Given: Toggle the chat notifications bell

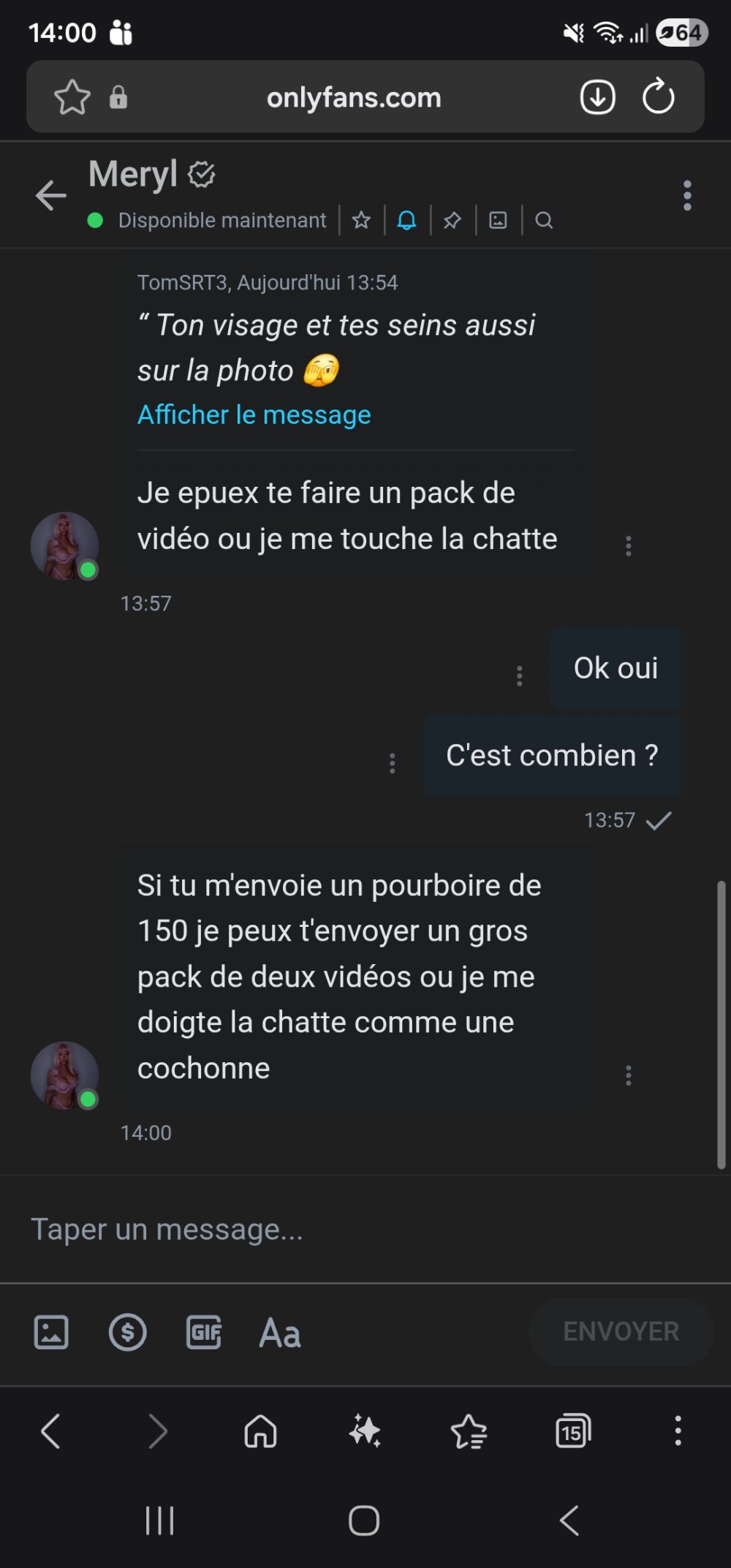Looking at the screenshot, I should pyautogui.click(x=406, y=220).
